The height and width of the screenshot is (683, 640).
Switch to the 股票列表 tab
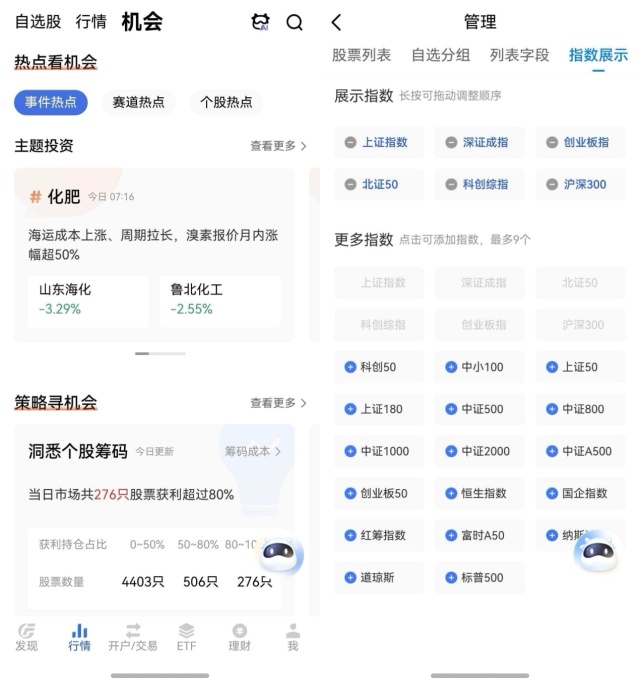(x=361, y=55)
